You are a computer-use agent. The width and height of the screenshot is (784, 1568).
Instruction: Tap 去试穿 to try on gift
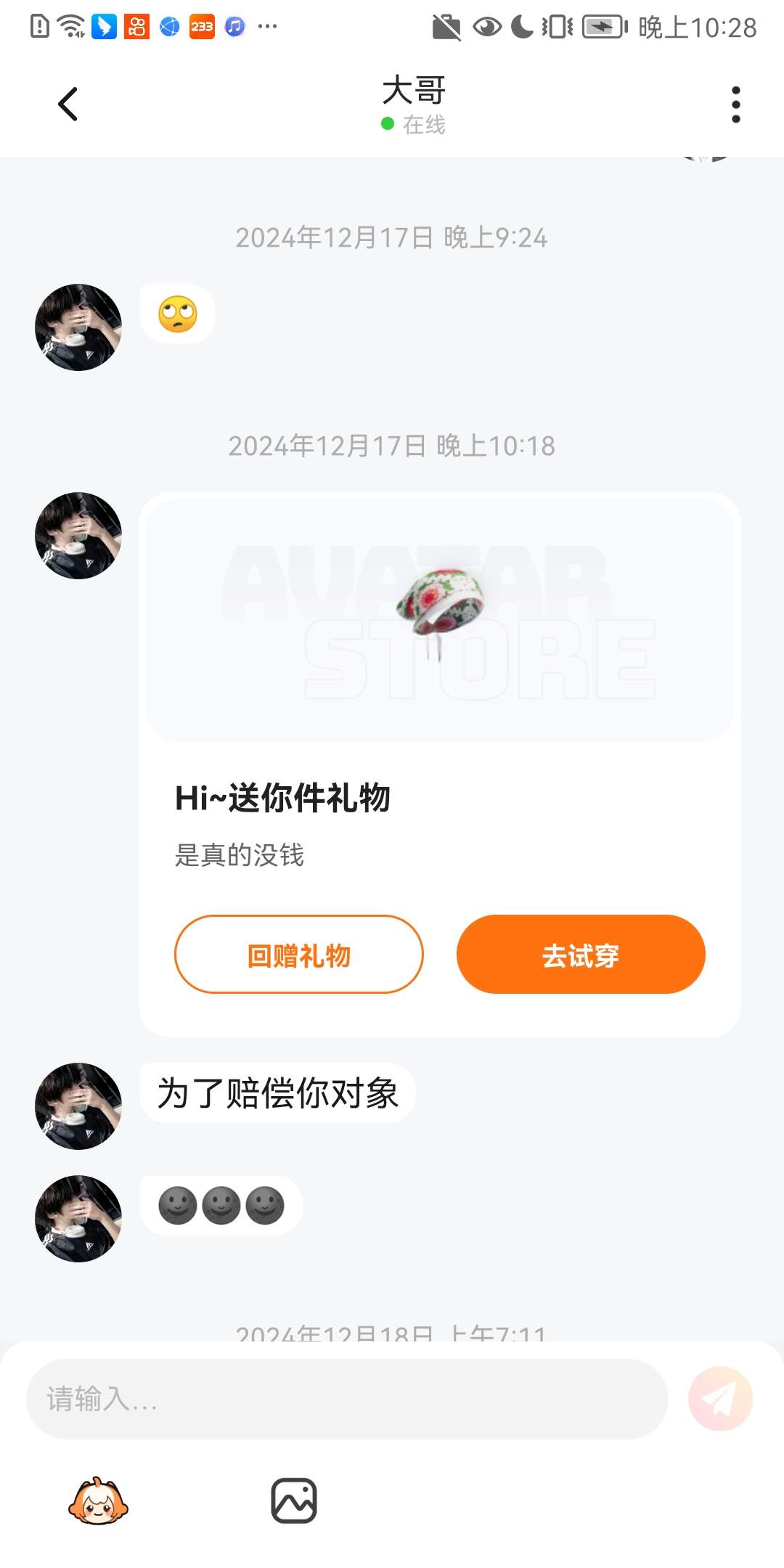tap(581, 954)
